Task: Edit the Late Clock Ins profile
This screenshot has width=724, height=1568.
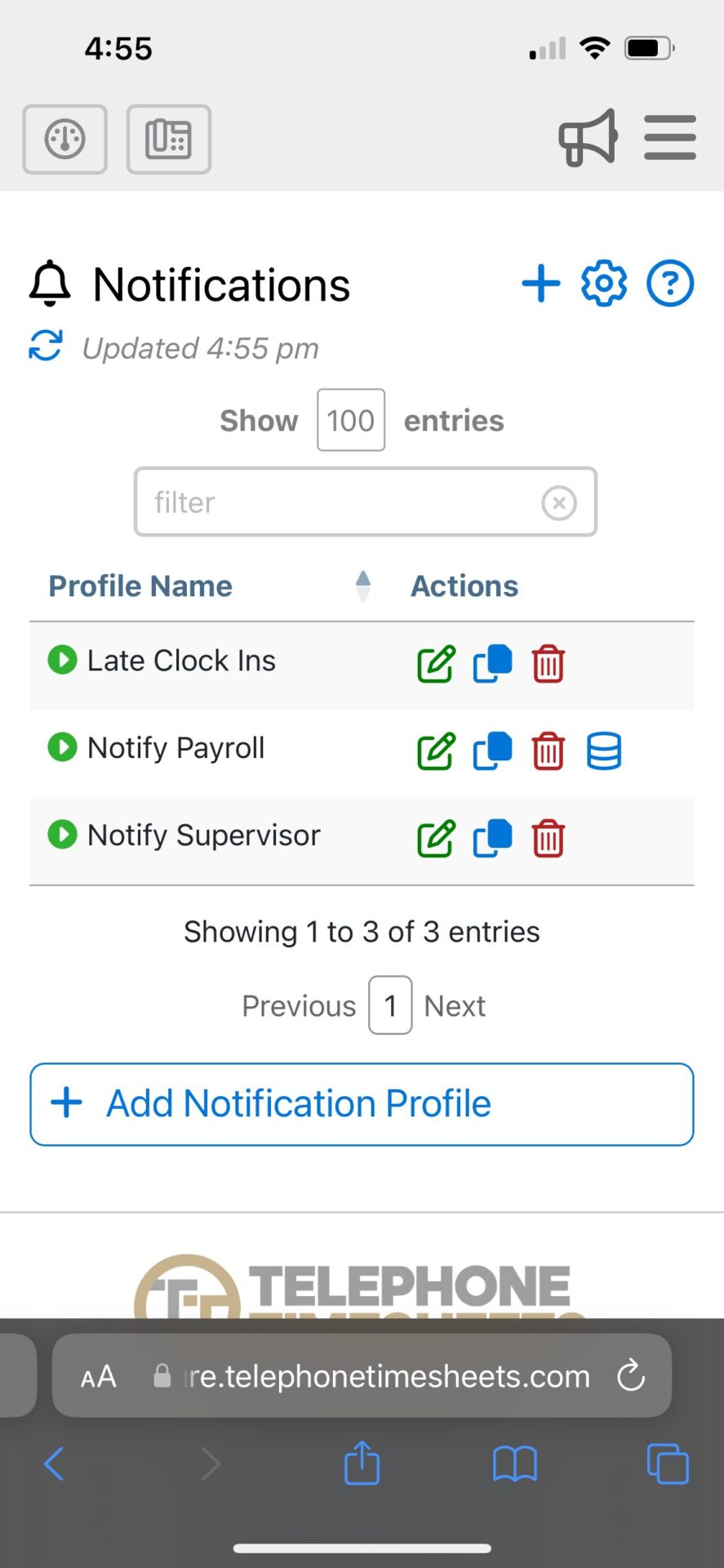Action: [435, 665]
